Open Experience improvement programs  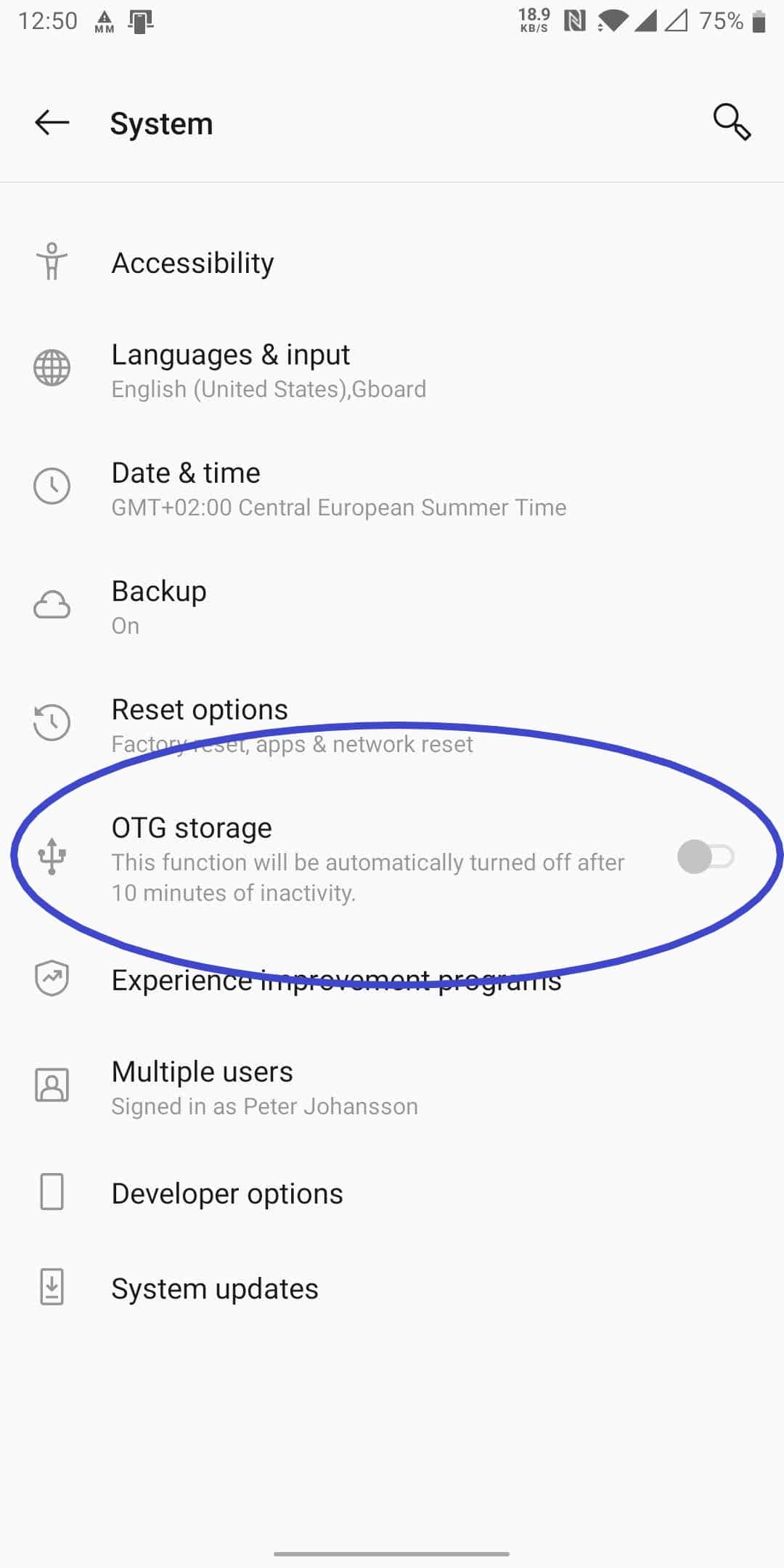tap(335, 980)
